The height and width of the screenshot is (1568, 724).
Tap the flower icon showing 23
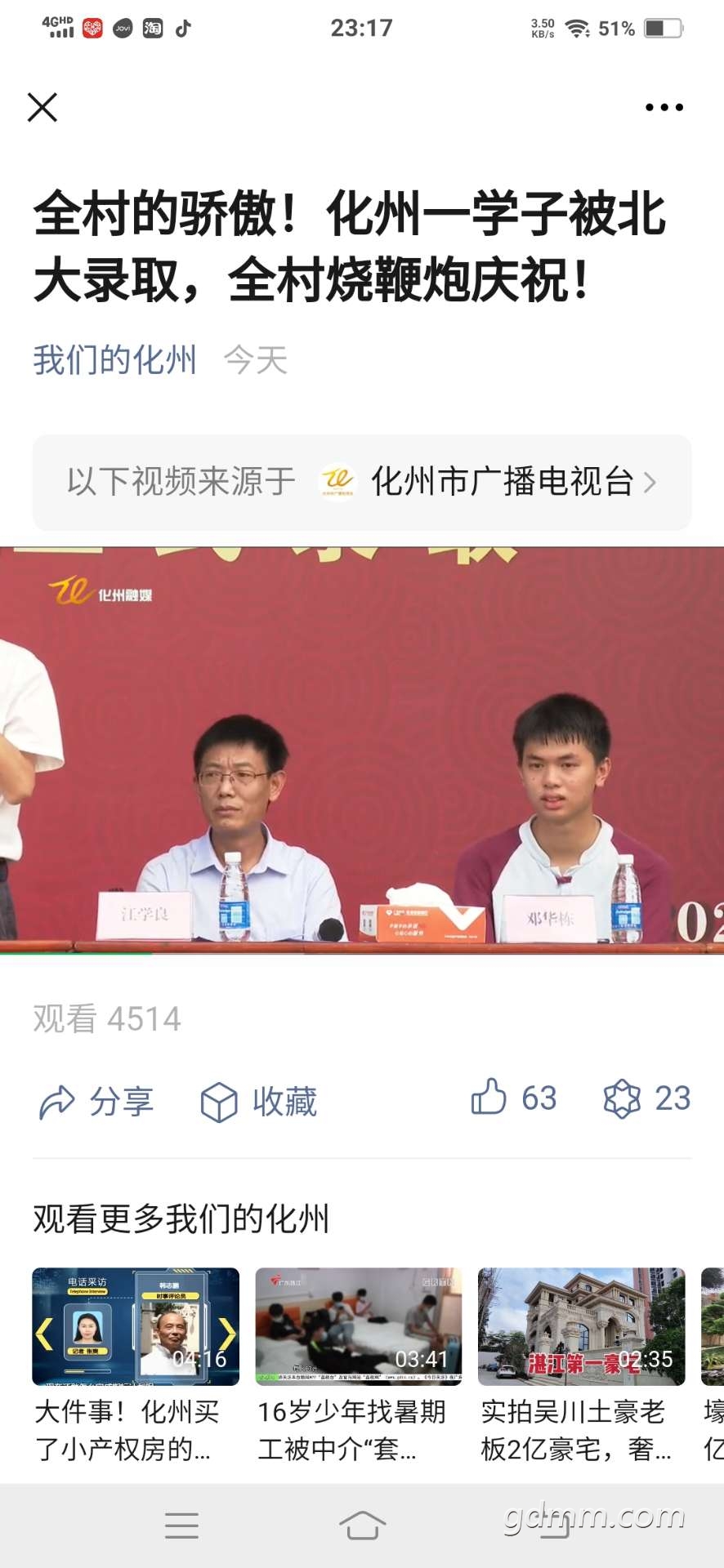(623, 1098)
